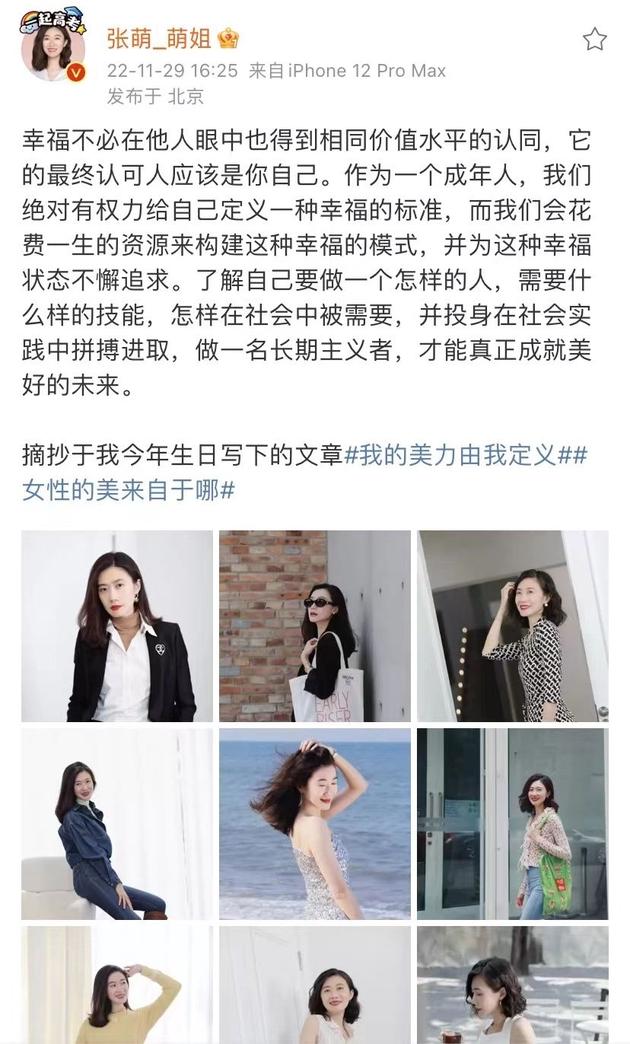View photo of woman in black blazer
This screenshot has height=1044, width=630.
click(117, 626)
